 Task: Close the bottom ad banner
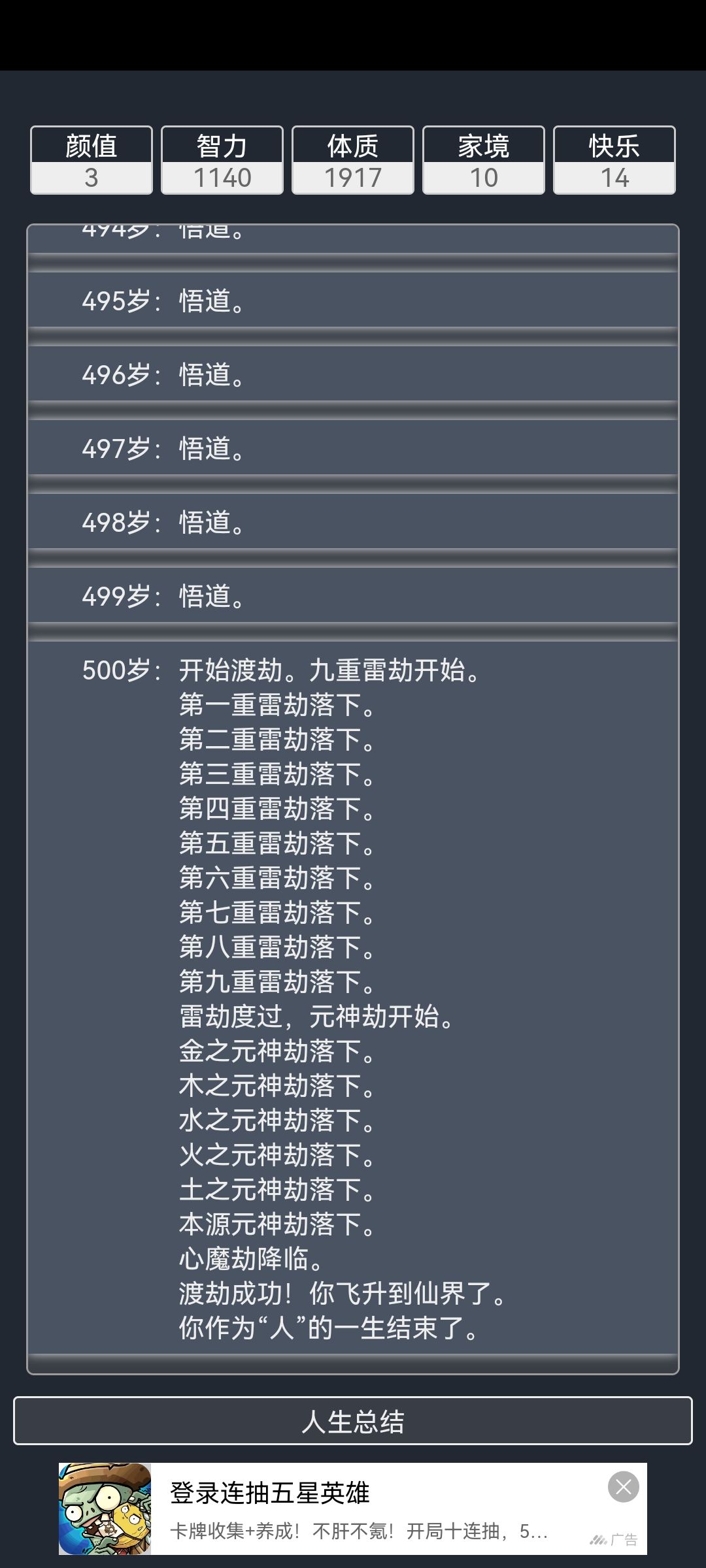(623, 1487)
